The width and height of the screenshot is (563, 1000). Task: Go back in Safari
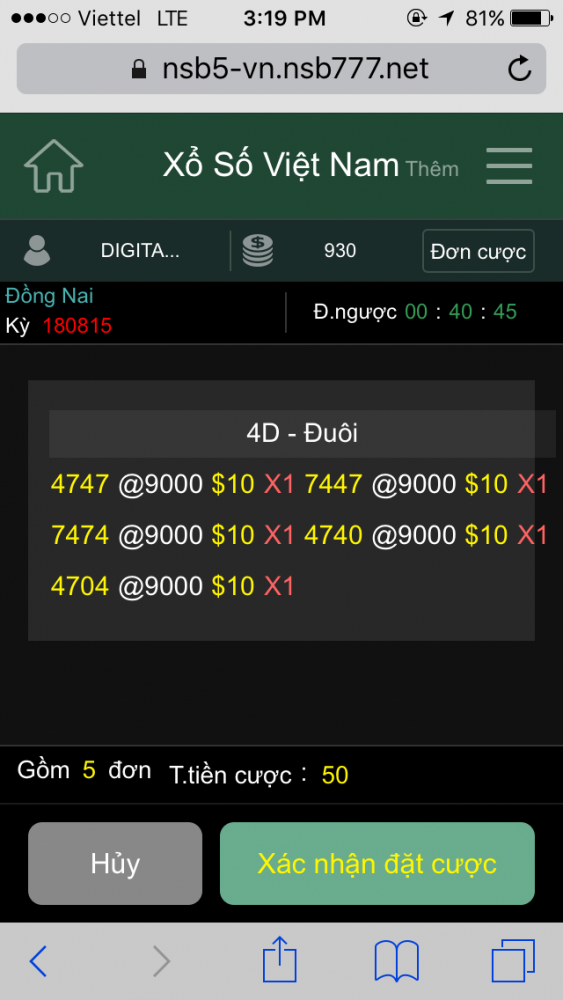38,960
